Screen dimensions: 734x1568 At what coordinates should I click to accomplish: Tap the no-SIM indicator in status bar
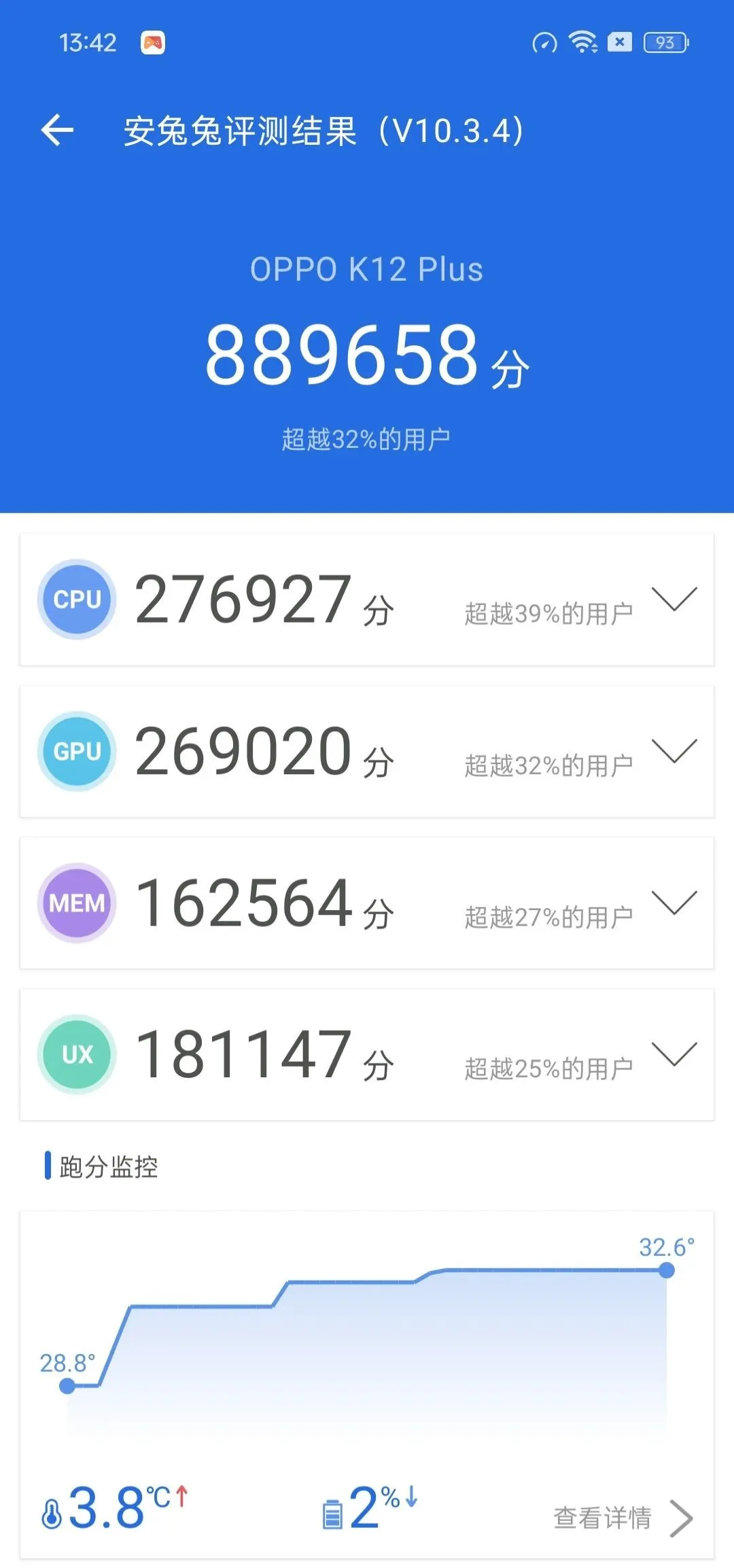(618, 42)
